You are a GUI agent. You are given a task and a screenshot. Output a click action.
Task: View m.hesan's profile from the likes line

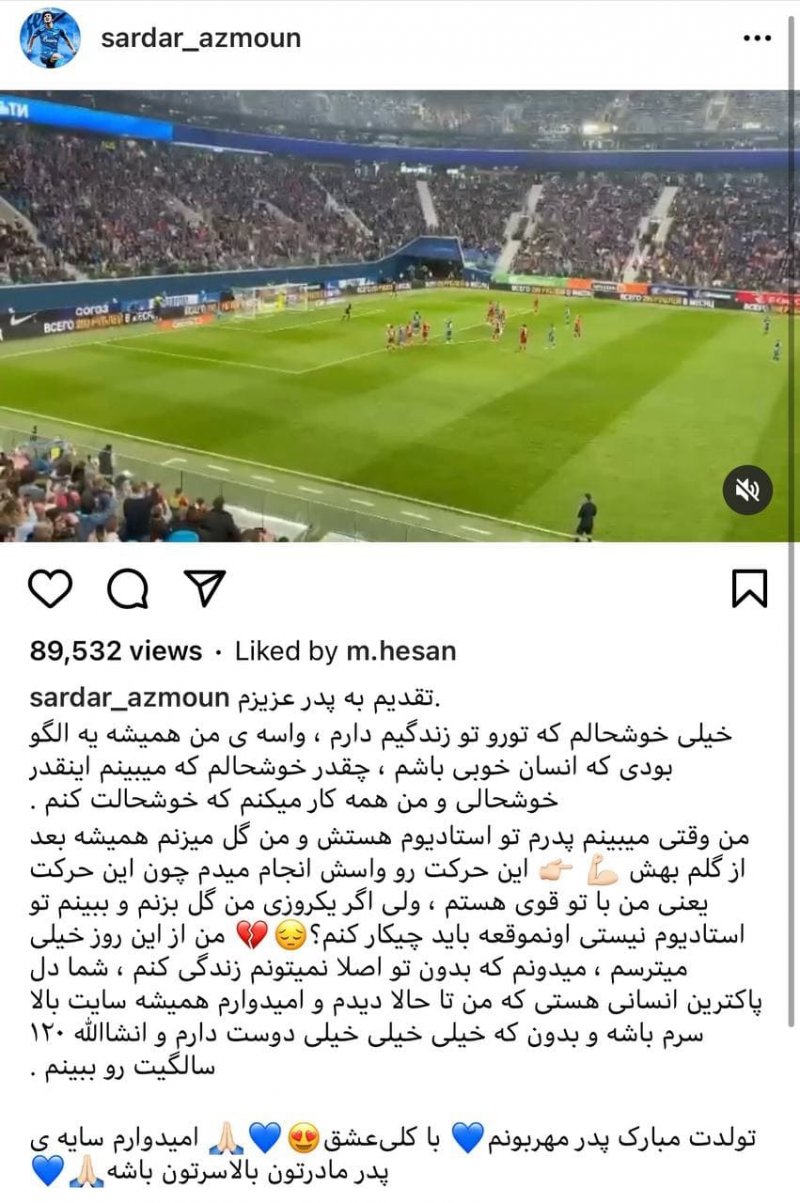coord(398,652)
